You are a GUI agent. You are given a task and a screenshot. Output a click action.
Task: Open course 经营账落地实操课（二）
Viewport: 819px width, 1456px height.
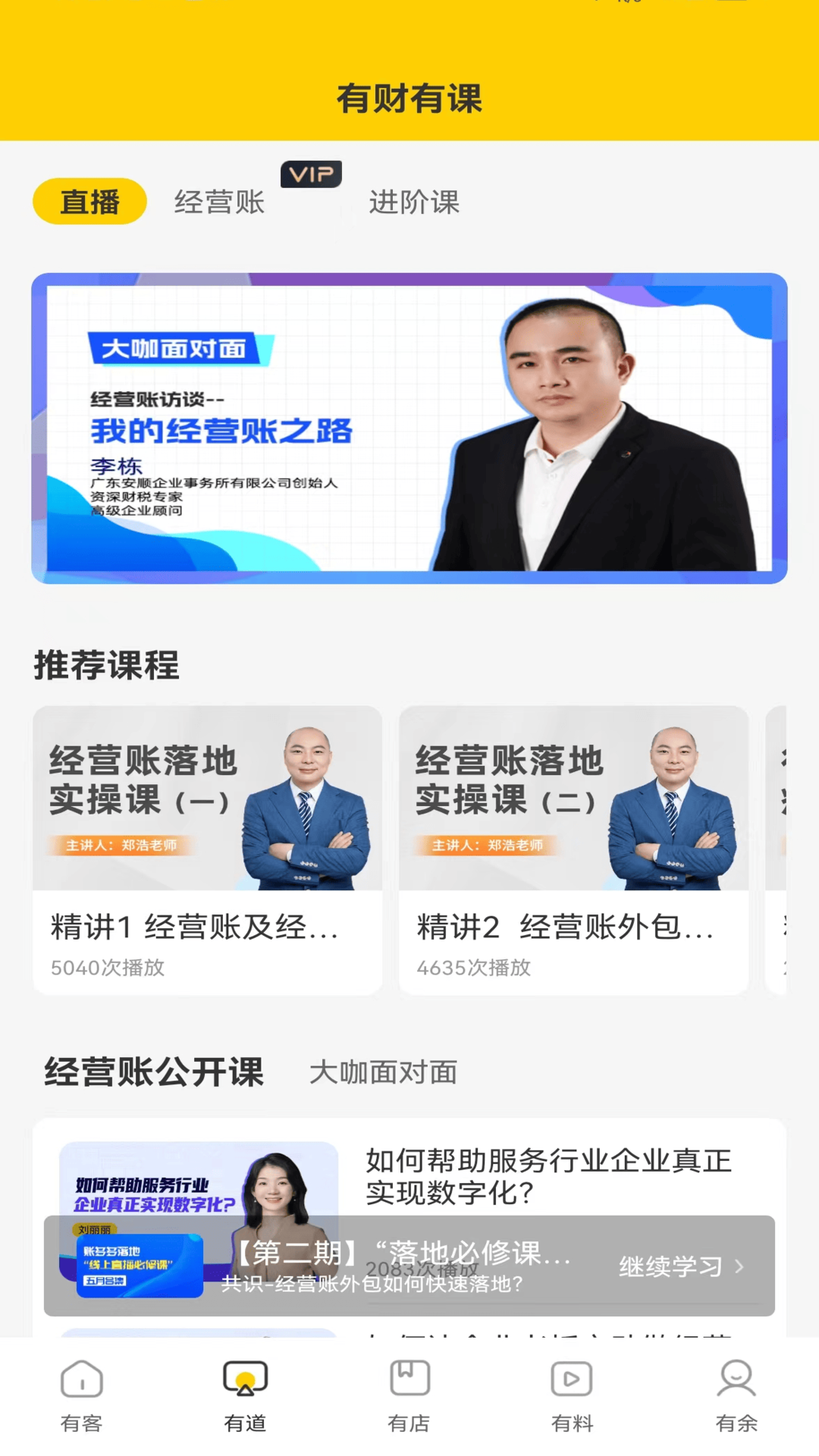tap(573, 849)
